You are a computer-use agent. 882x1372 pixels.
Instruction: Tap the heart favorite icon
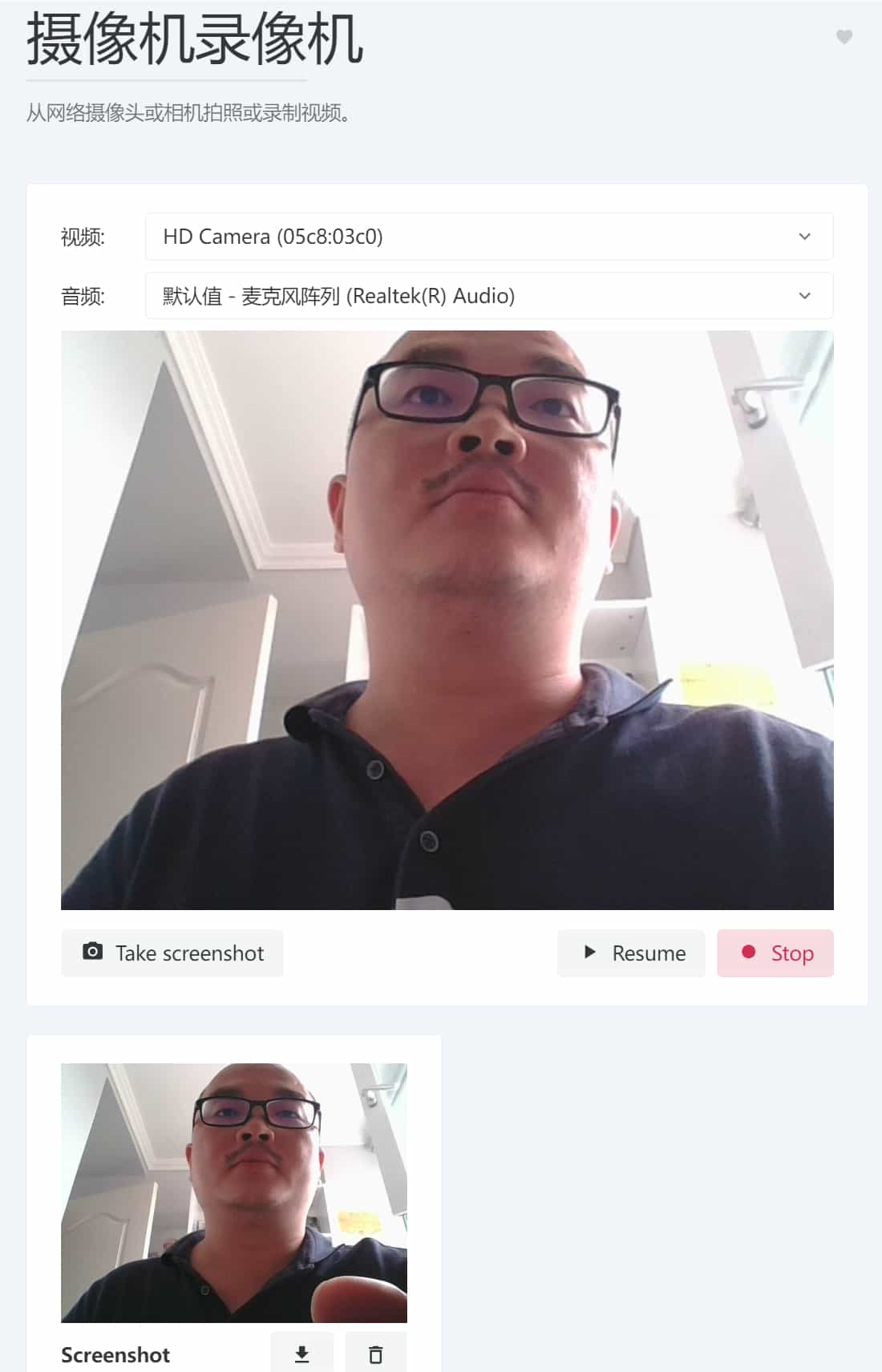point(844,37)
